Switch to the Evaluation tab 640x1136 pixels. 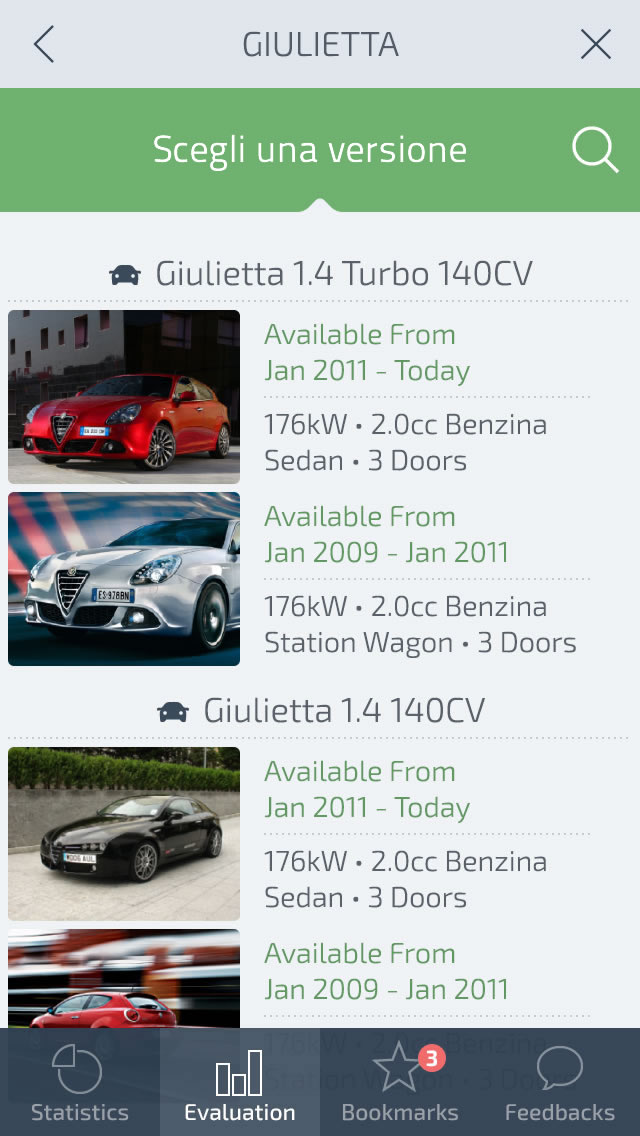(x=240, y=1082)
